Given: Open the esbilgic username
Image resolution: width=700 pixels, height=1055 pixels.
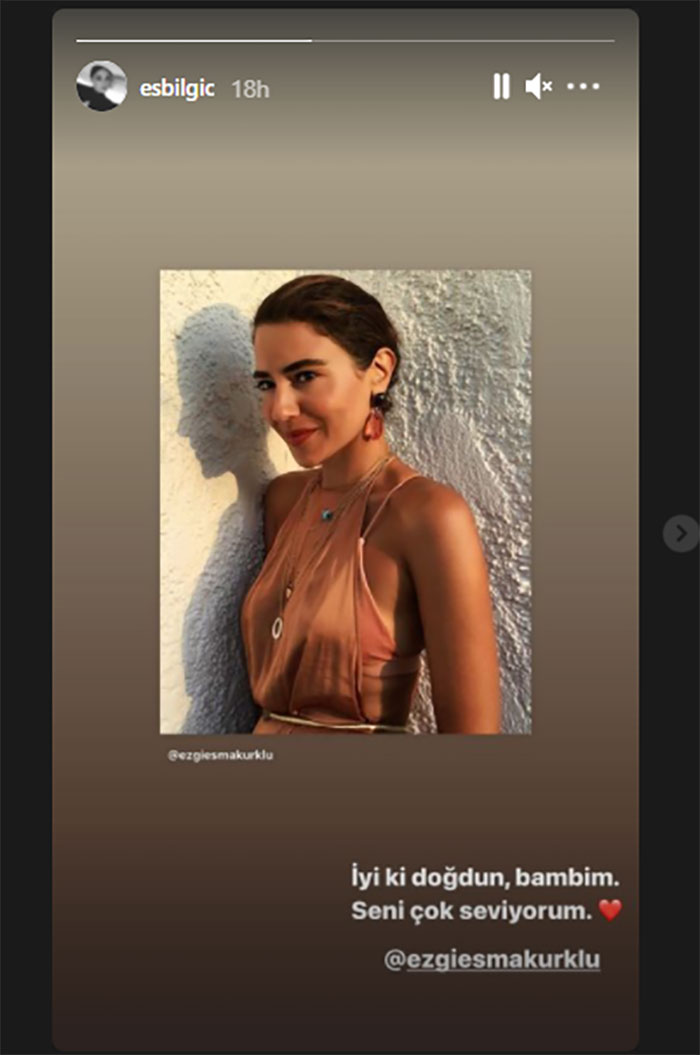Looking at the screenshot, I should 177,88.
